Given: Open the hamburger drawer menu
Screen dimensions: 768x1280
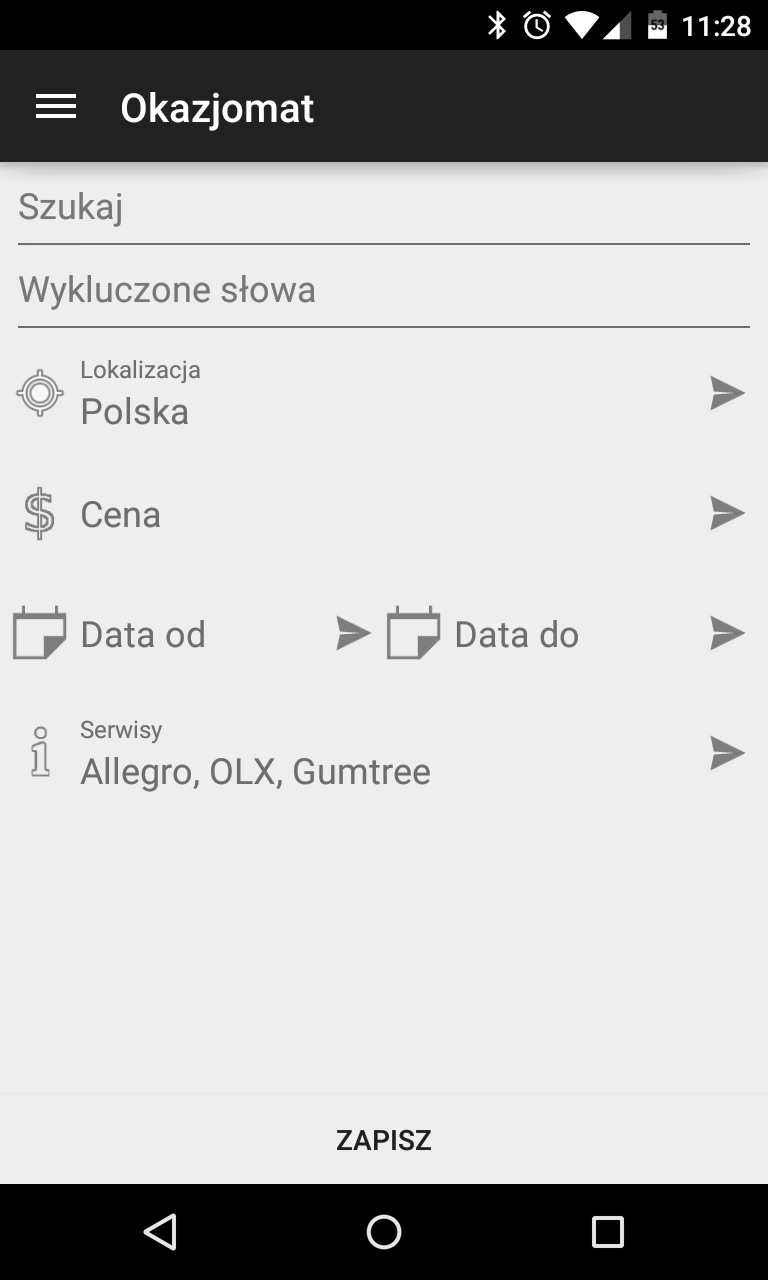Looking at the screenshot, I should (x=56, y=107).
